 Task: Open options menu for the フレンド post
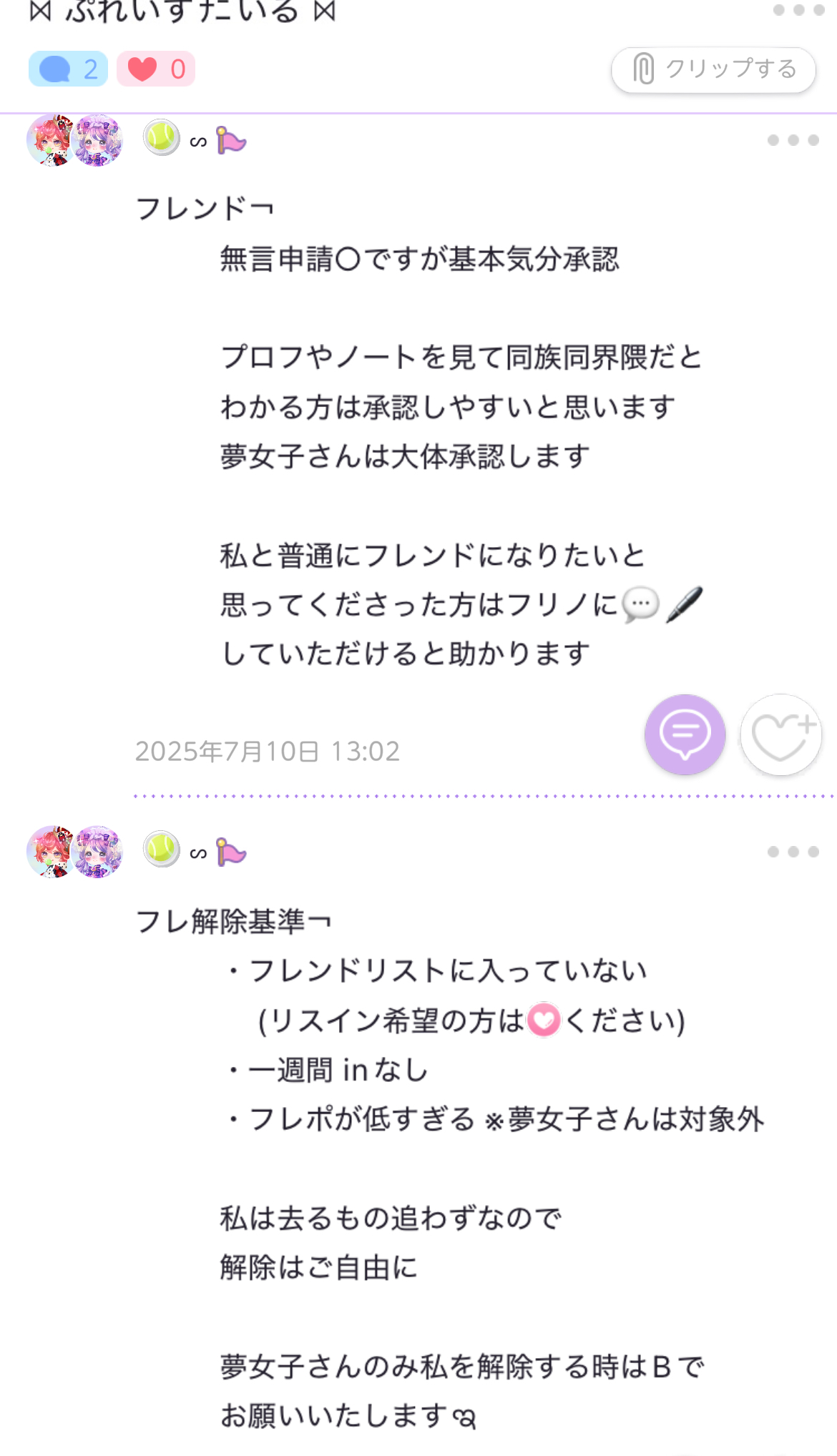(x=793, y=140)
